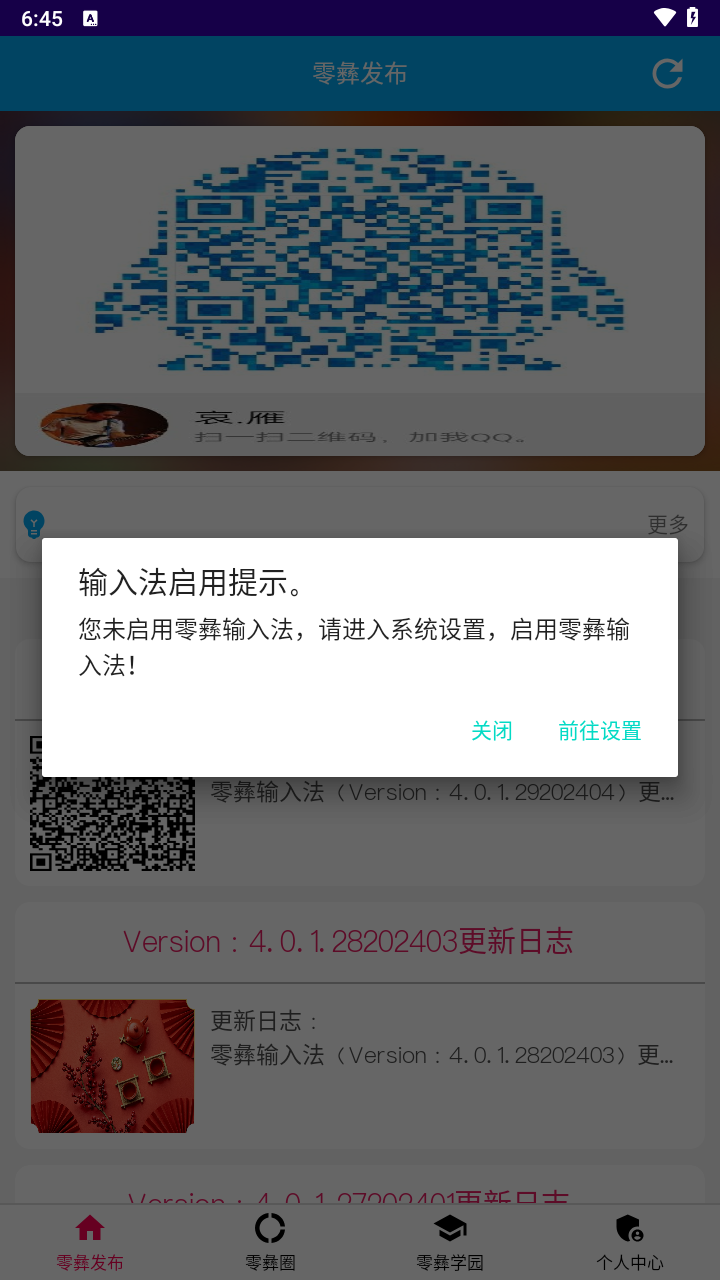This screenshot has height=1280, width=720.
Task: Select the home icon for 零彝发布
Action: click(89, 1228)
